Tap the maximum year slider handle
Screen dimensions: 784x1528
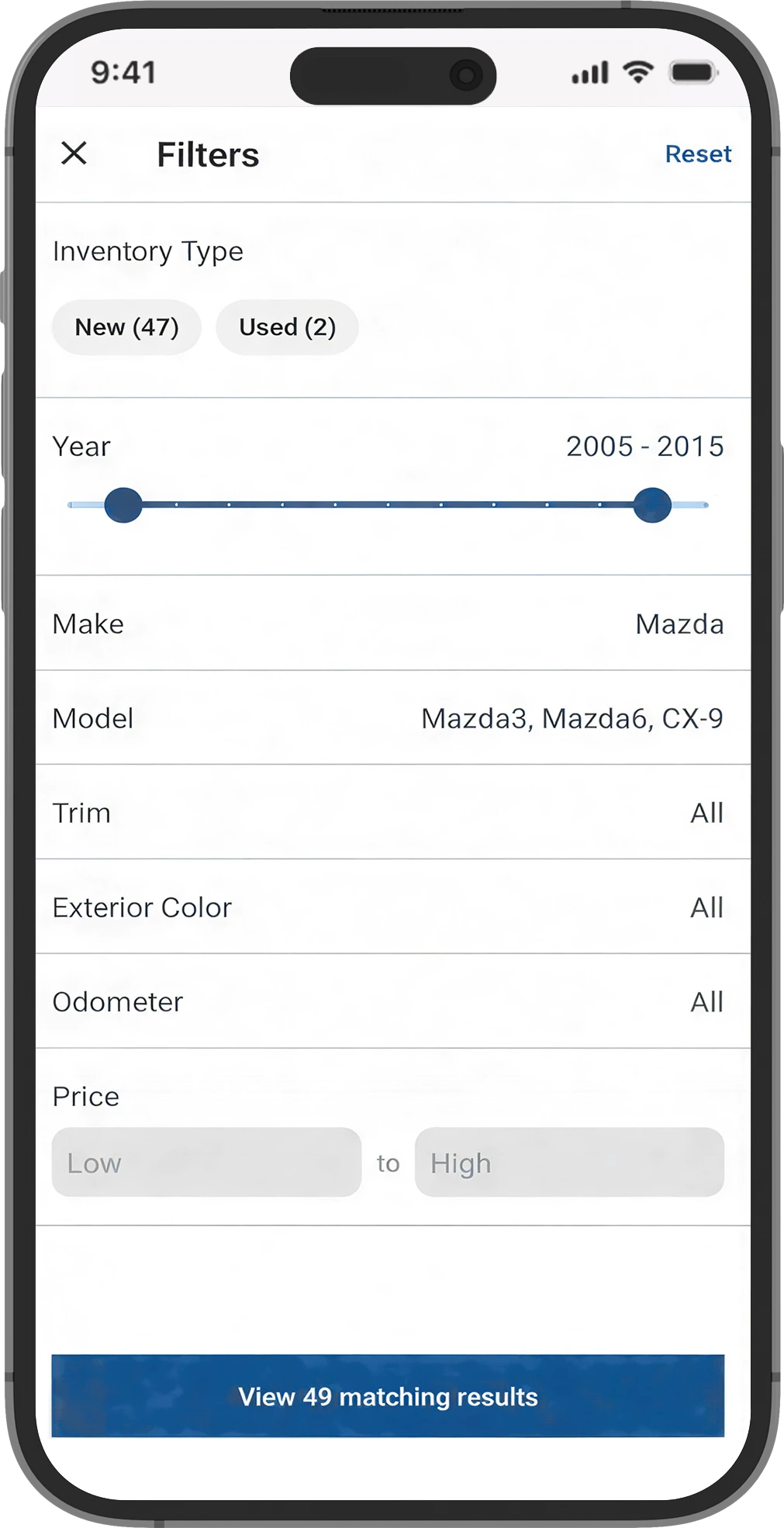[x=652, y=505]
